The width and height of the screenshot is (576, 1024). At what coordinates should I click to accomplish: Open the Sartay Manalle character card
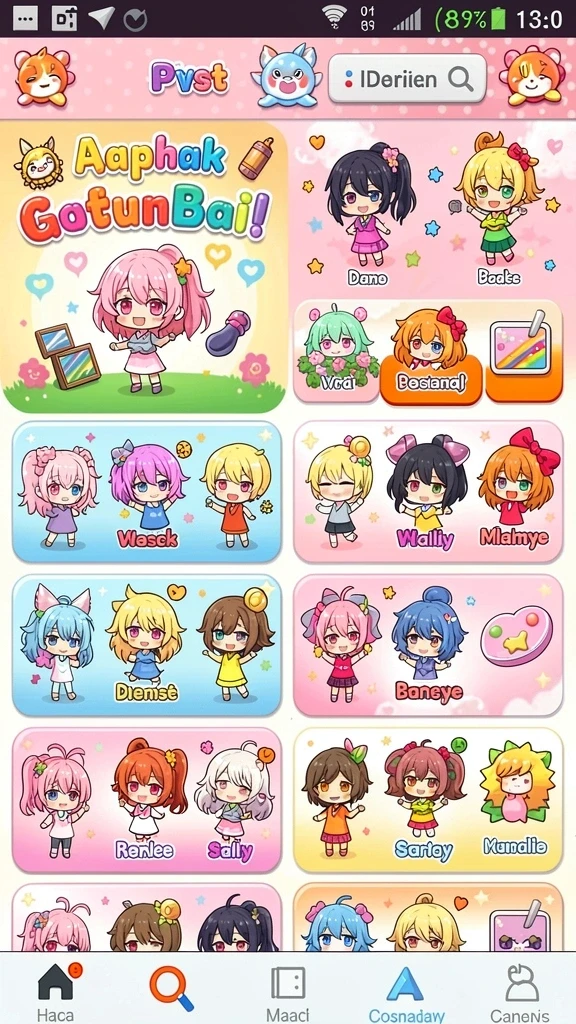pyautogui.click(x=428, y=800)
